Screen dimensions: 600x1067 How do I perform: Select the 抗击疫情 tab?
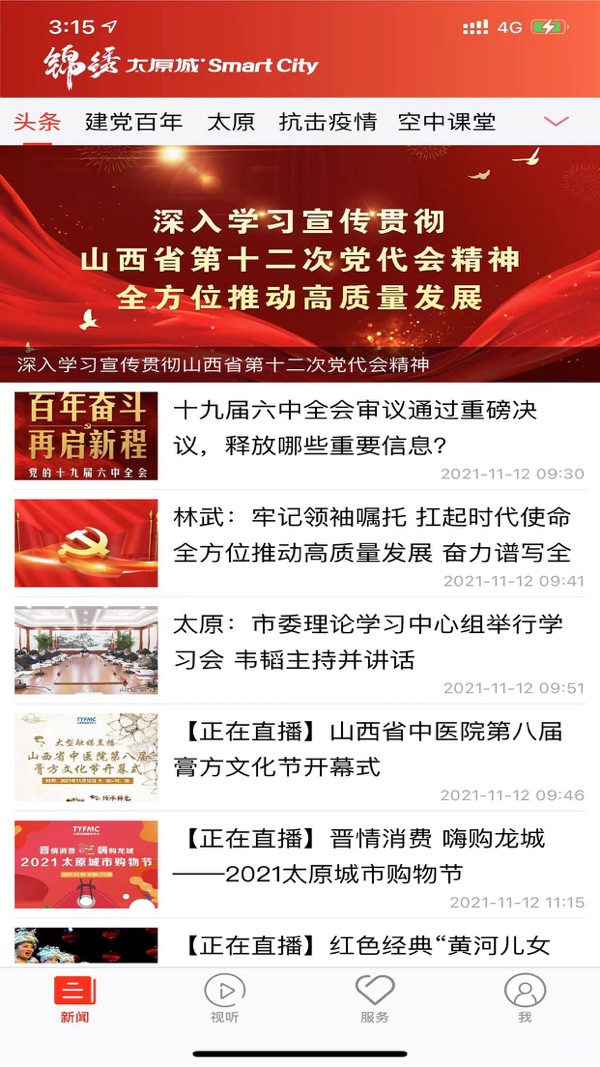[x=327, y=122]
